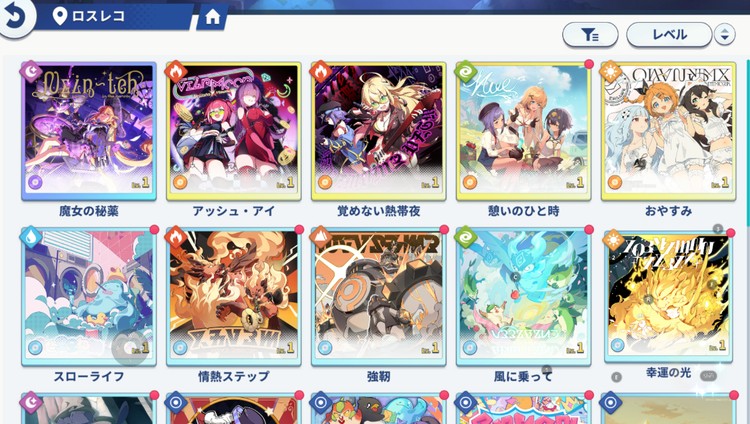Return to the home screen

pos(212,16)
